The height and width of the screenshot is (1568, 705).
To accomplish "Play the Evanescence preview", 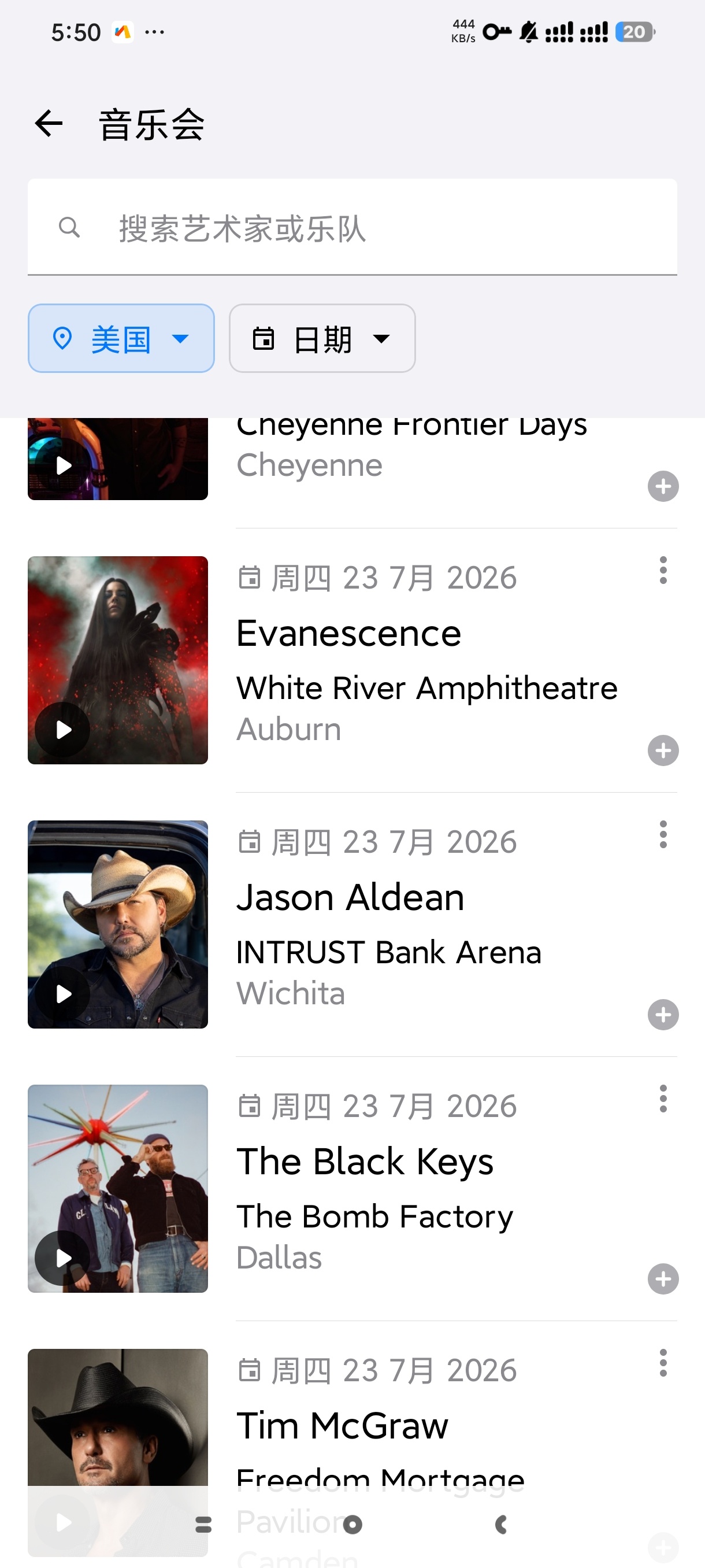I will pos(62,729).
